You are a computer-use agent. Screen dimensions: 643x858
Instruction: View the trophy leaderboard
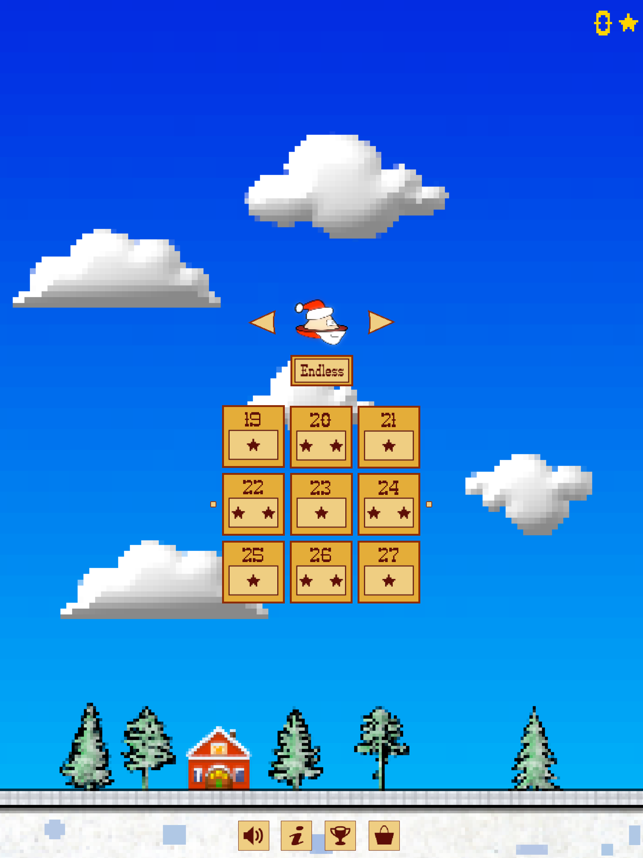coord(340,835)
